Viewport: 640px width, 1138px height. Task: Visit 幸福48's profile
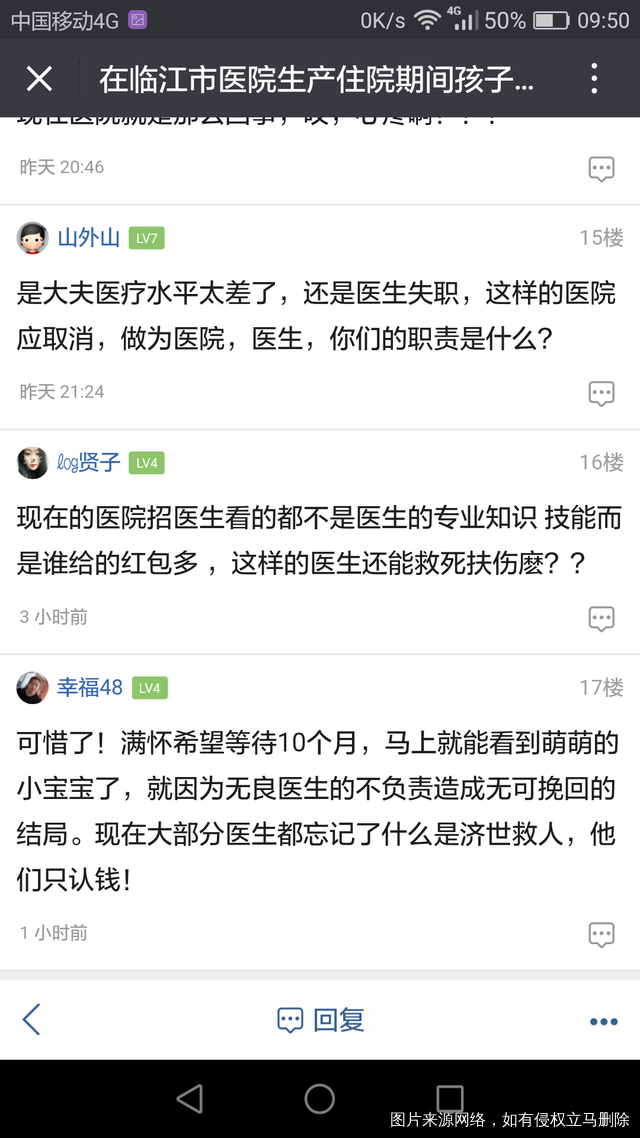(89, 687)
